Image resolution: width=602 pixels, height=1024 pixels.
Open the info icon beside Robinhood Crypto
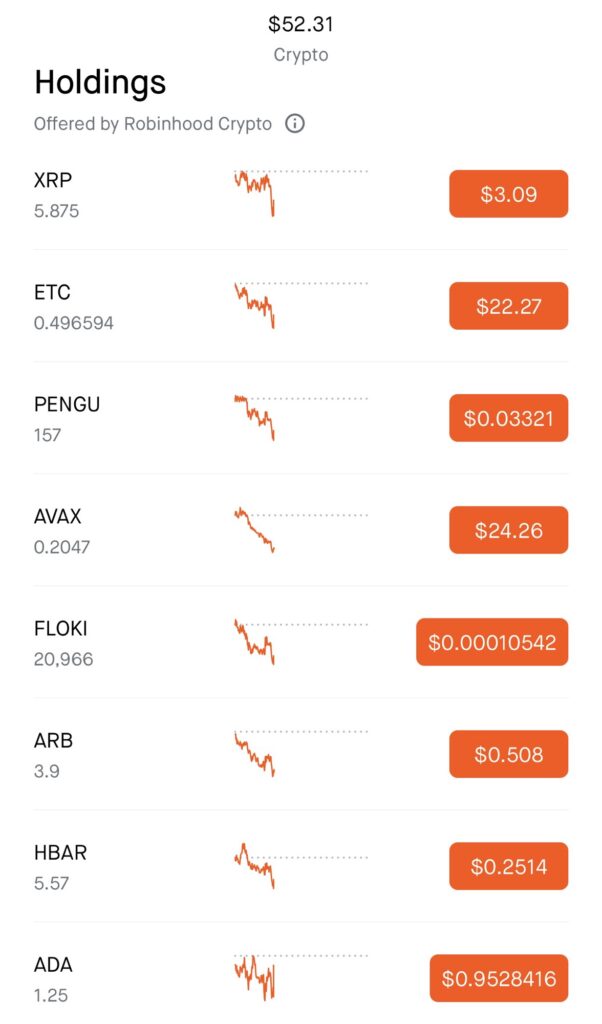coord(295,123)
